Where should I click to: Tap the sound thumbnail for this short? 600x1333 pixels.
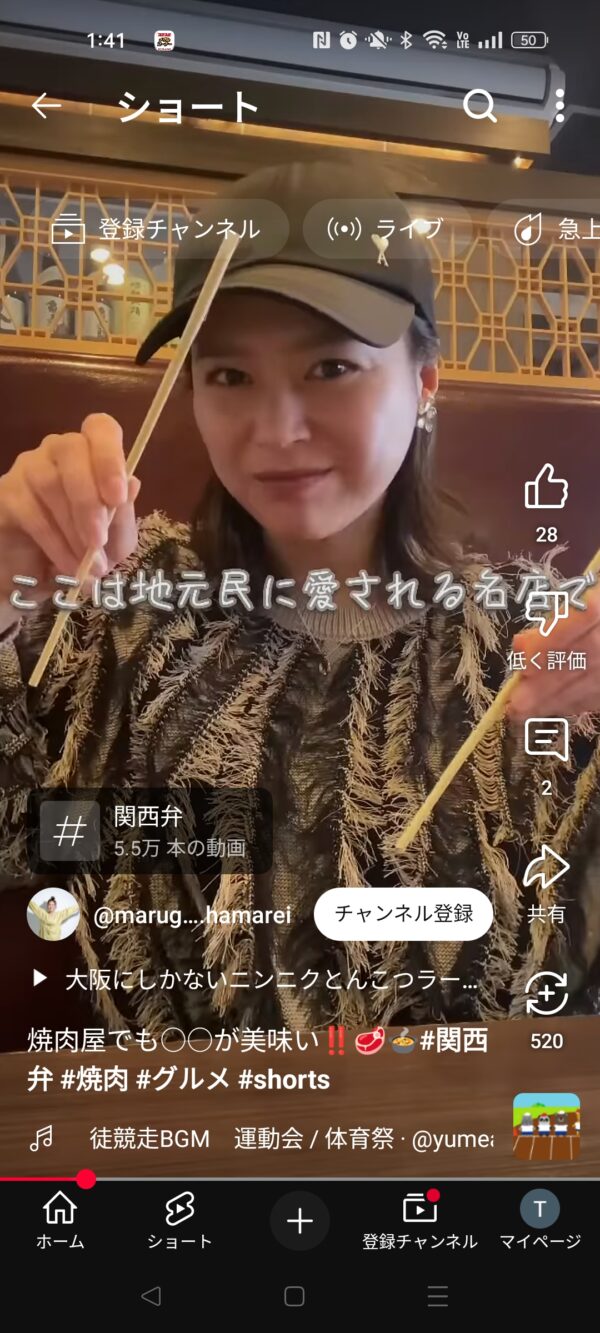[546, 1126]
